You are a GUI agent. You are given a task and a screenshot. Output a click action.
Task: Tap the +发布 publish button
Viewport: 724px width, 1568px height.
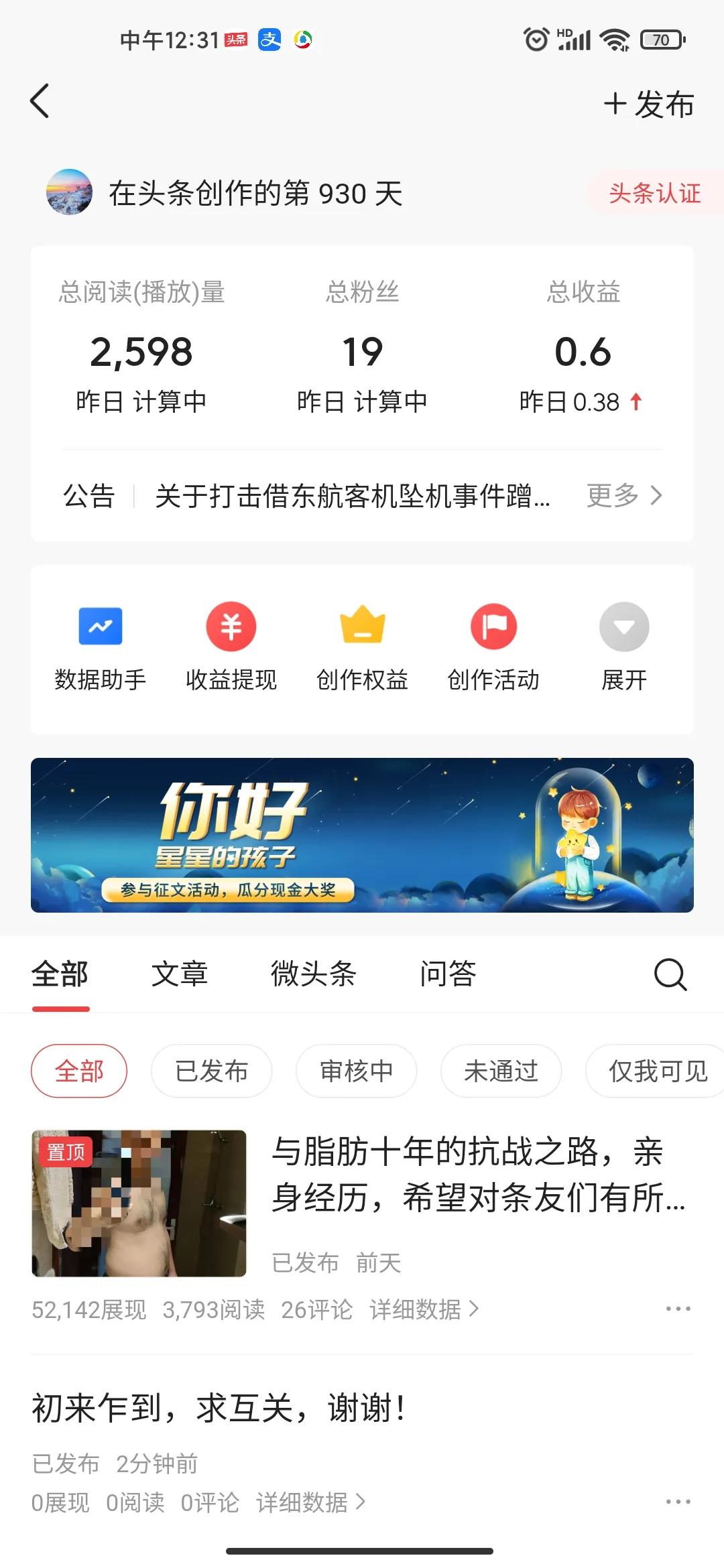tap(648, 105)
